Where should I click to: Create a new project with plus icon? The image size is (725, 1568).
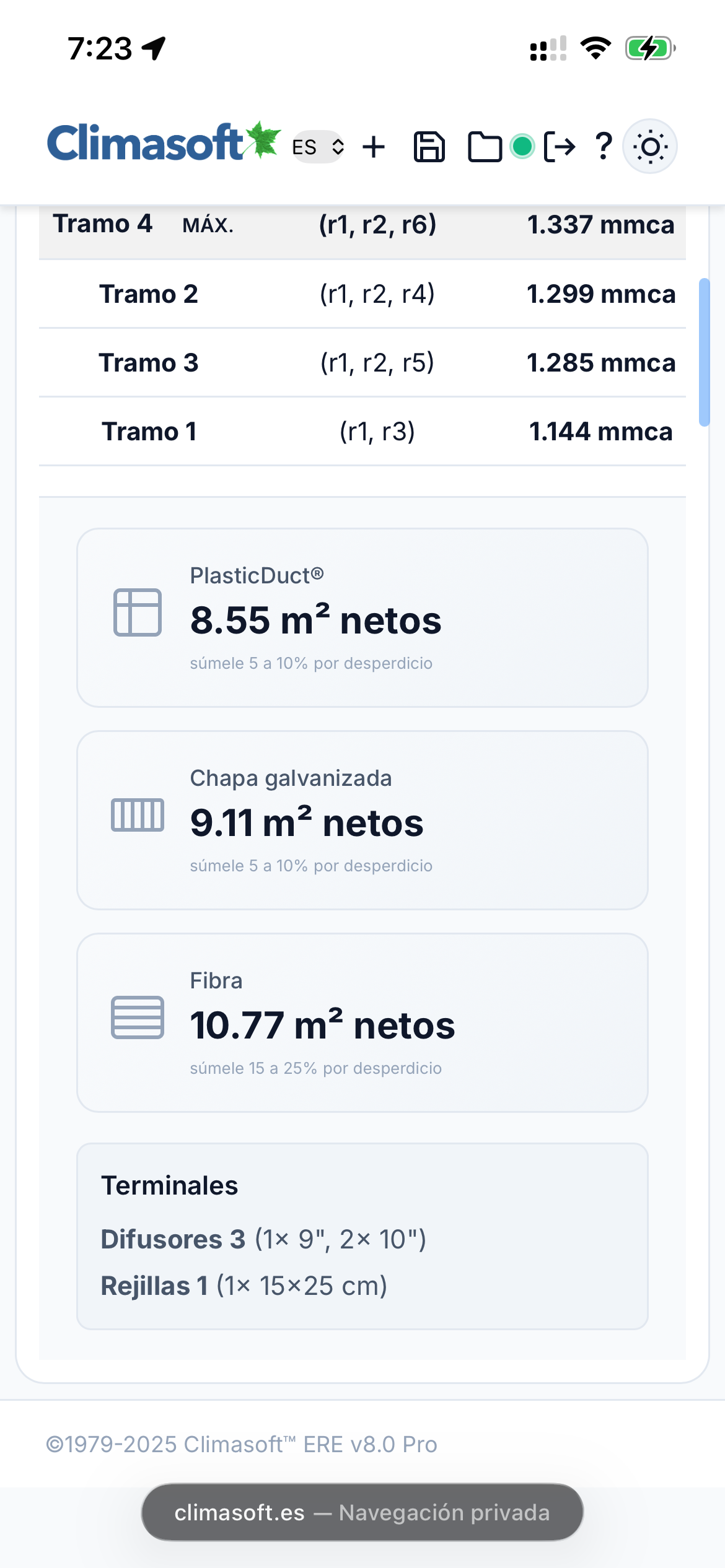[374, 147]
